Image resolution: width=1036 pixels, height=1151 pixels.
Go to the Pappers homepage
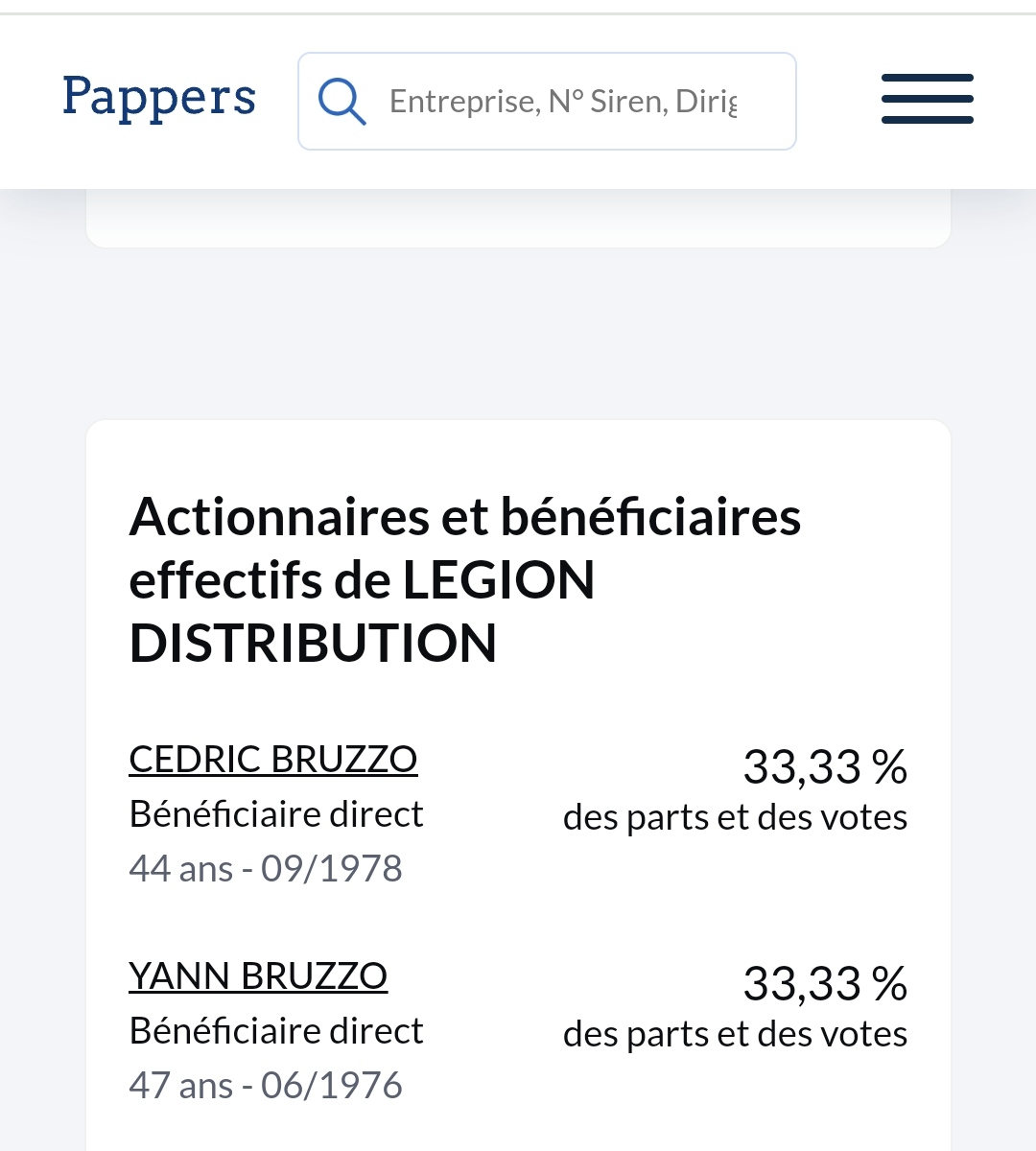159,99
